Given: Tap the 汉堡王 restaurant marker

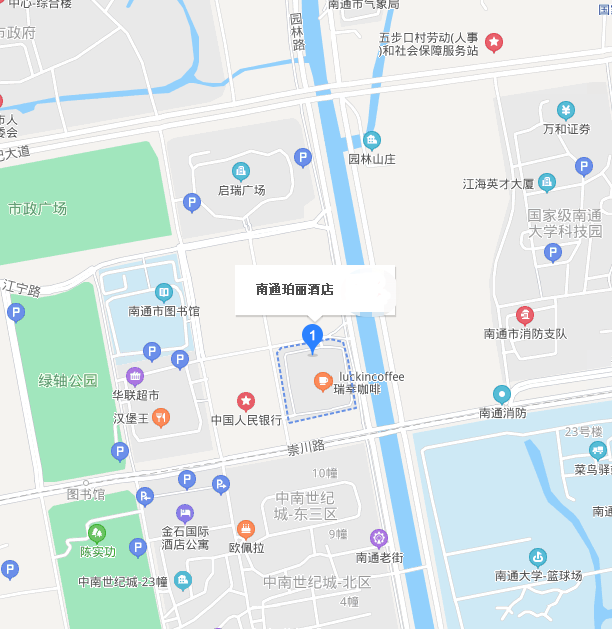Looking at the screenshot, I should 161,417.
